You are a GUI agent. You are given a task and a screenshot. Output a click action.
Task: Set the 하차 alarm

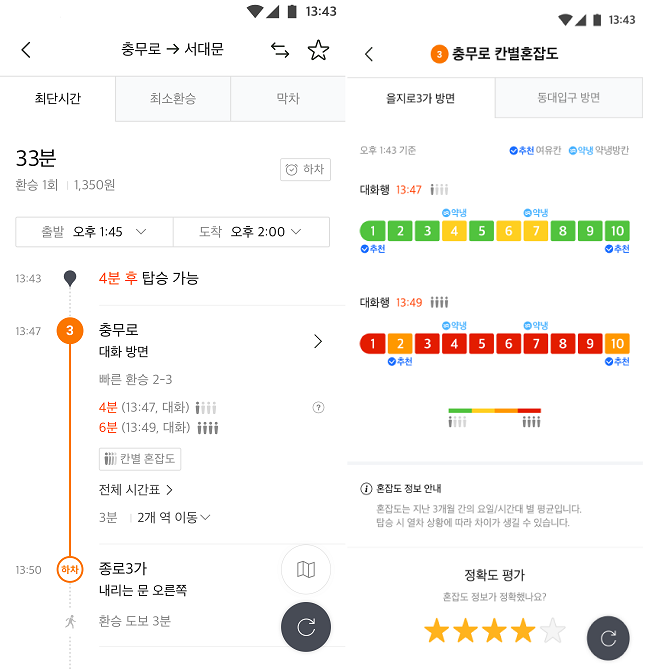click(305, 169)
